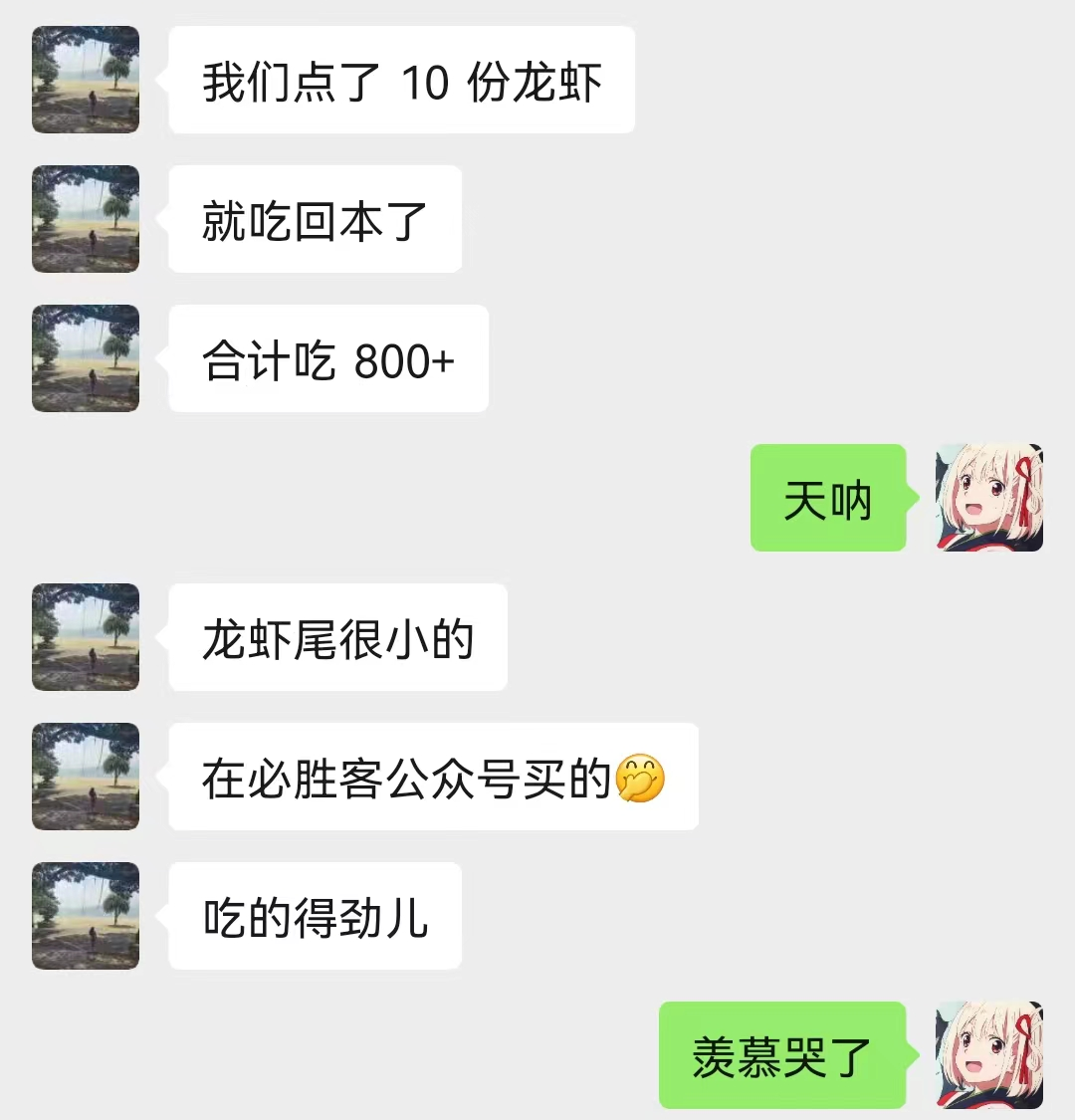Image resolution: width=1075 pixels, height=1120 pixels.
Task: Open my avatar beside "羡慕哭了"
Action: (x=989, y=1055)
